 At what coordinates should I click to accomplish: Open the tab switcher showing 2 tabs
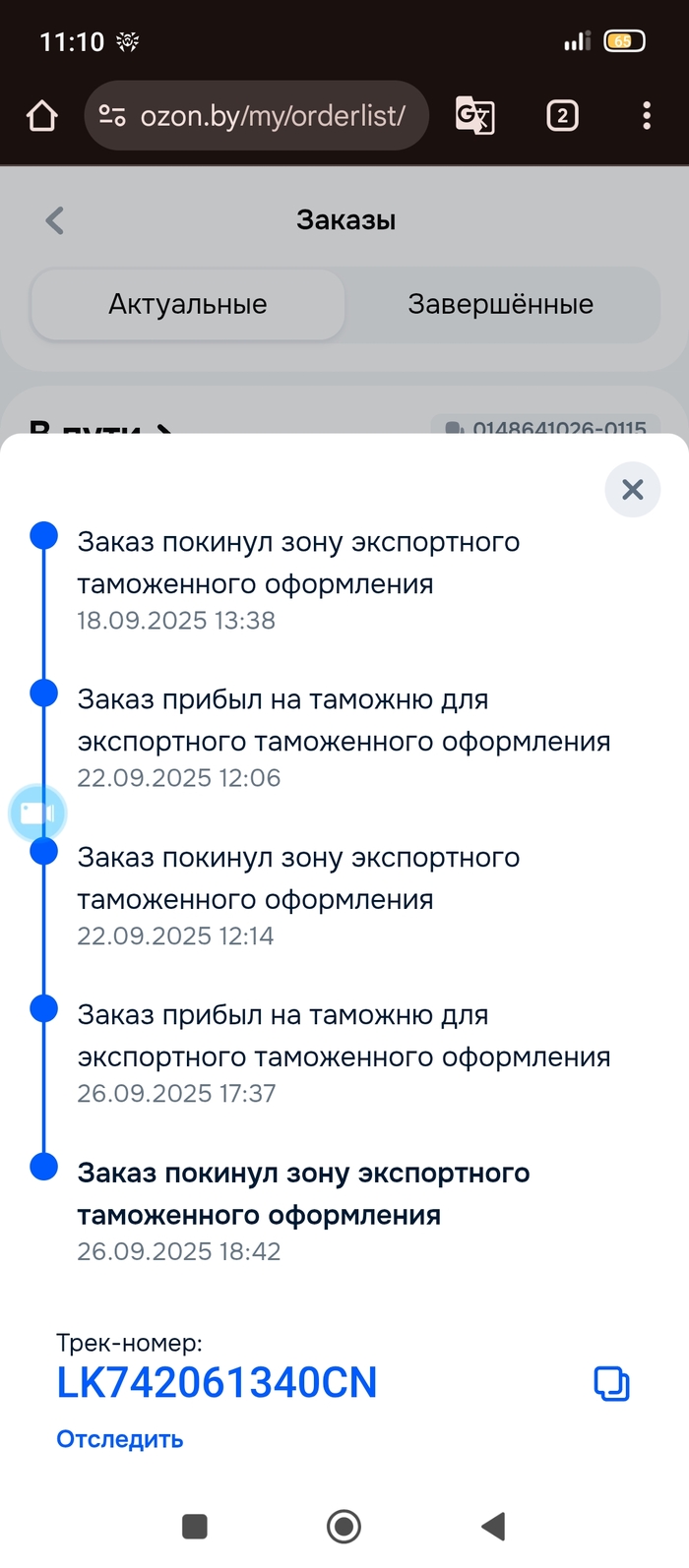tap(562, 116)
